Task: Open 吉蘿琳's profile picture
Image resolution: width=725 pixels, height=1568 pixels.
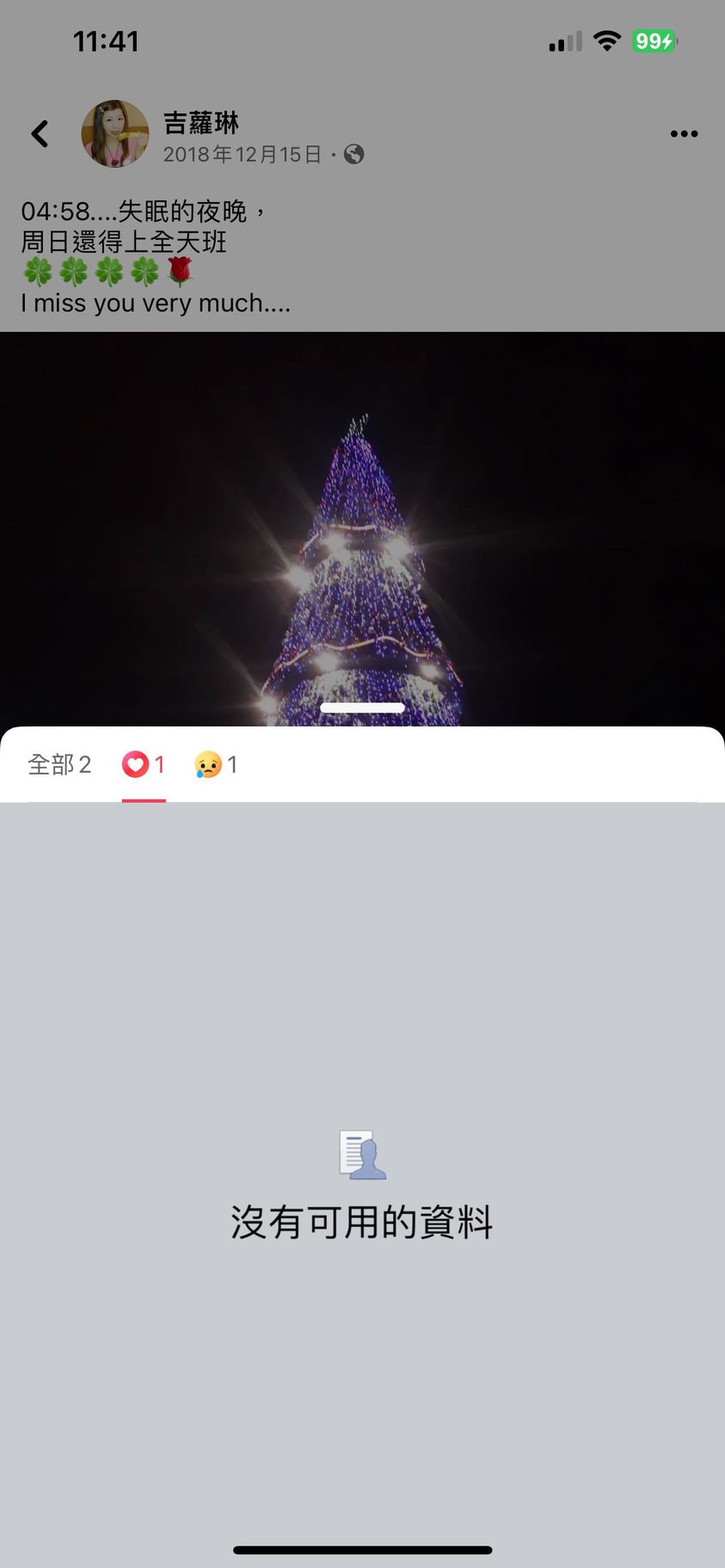Action: 114,134
